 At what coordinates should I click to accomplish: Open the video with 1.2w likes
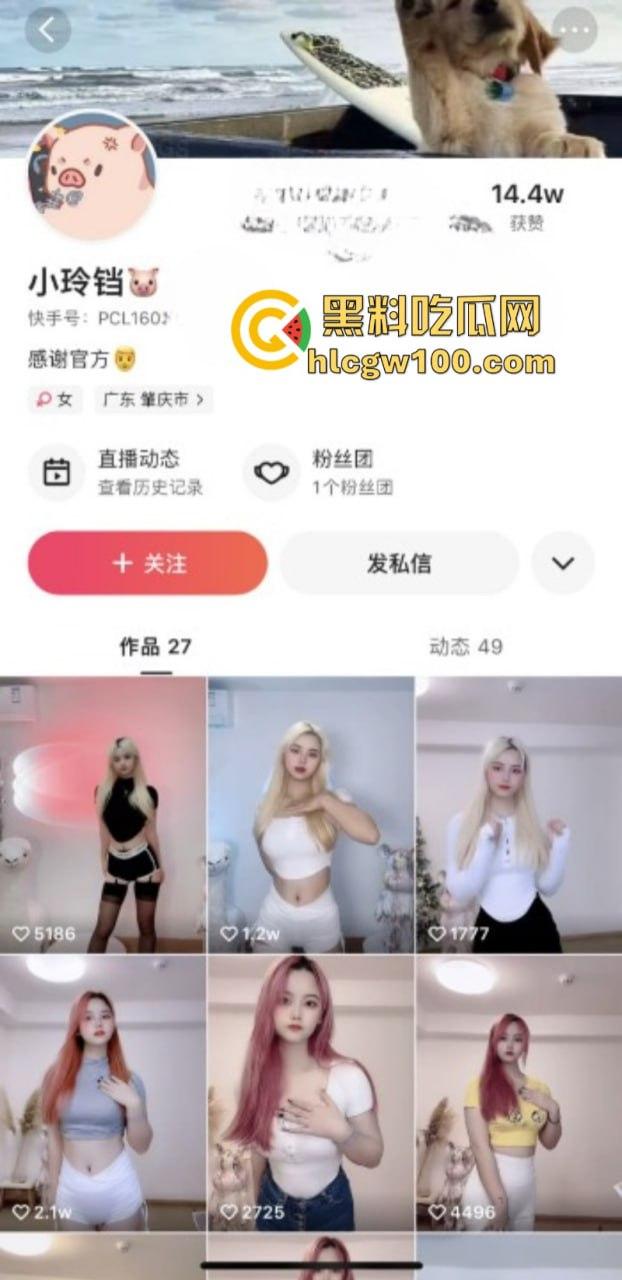[311, 815]
